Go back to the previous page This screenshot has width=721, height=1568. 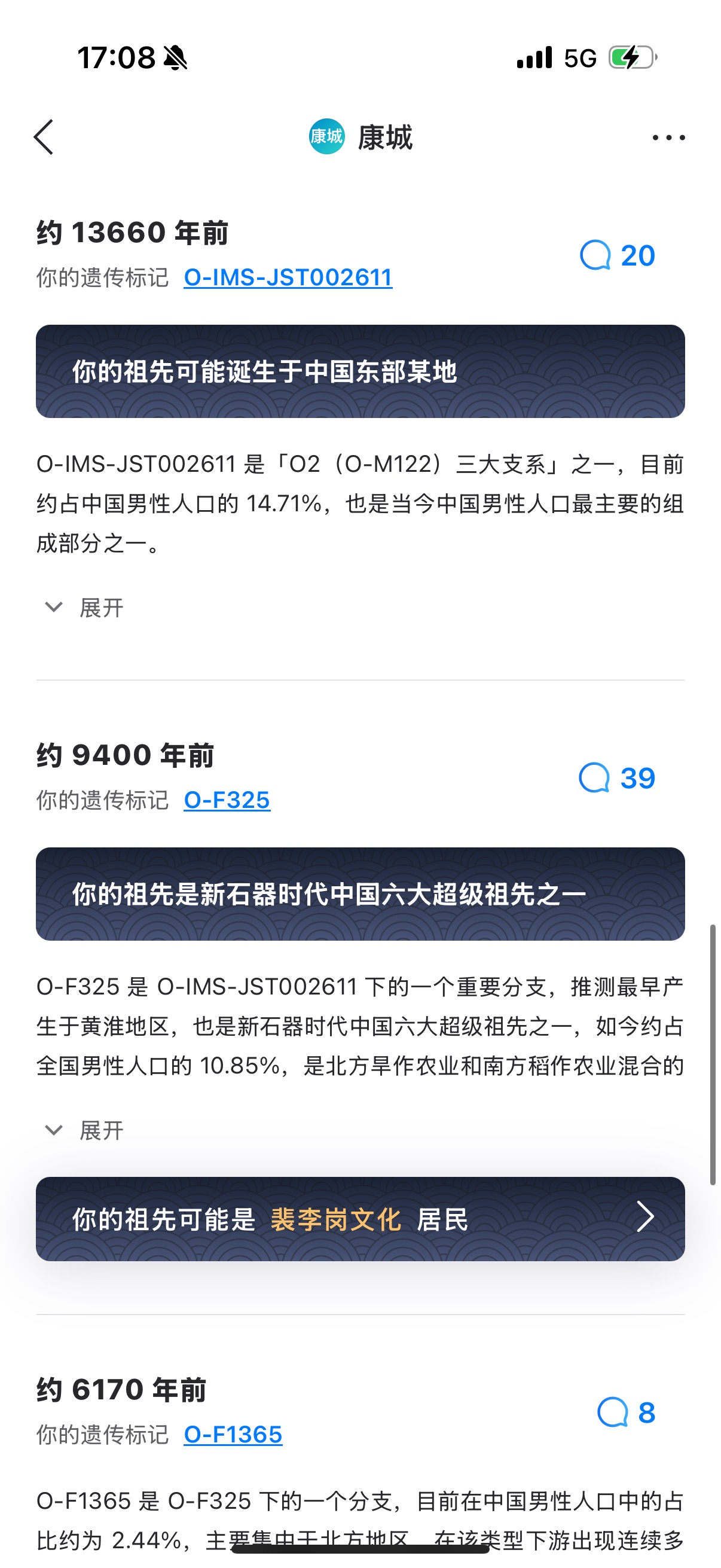(44, 137)
